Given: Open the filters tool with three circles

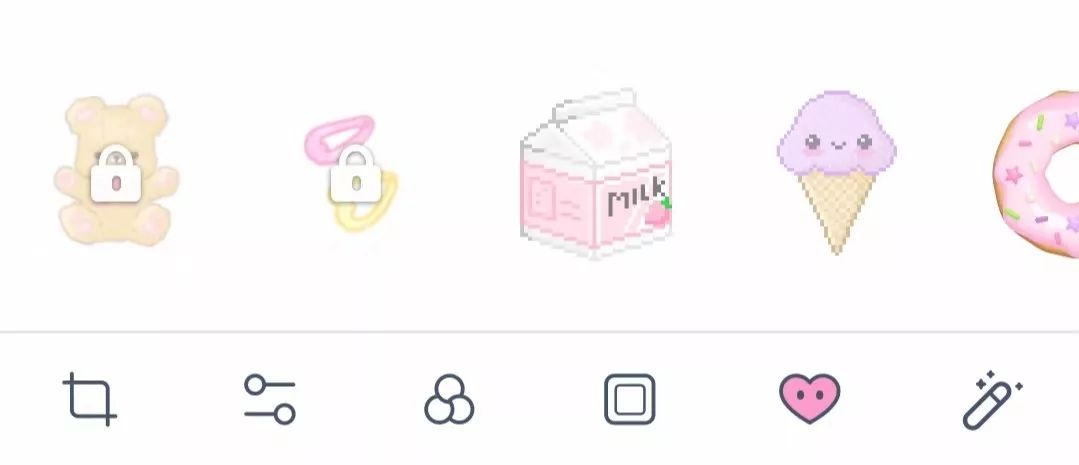Looking at the screenshot, I should pyautogui.click(x=449, y=399).
